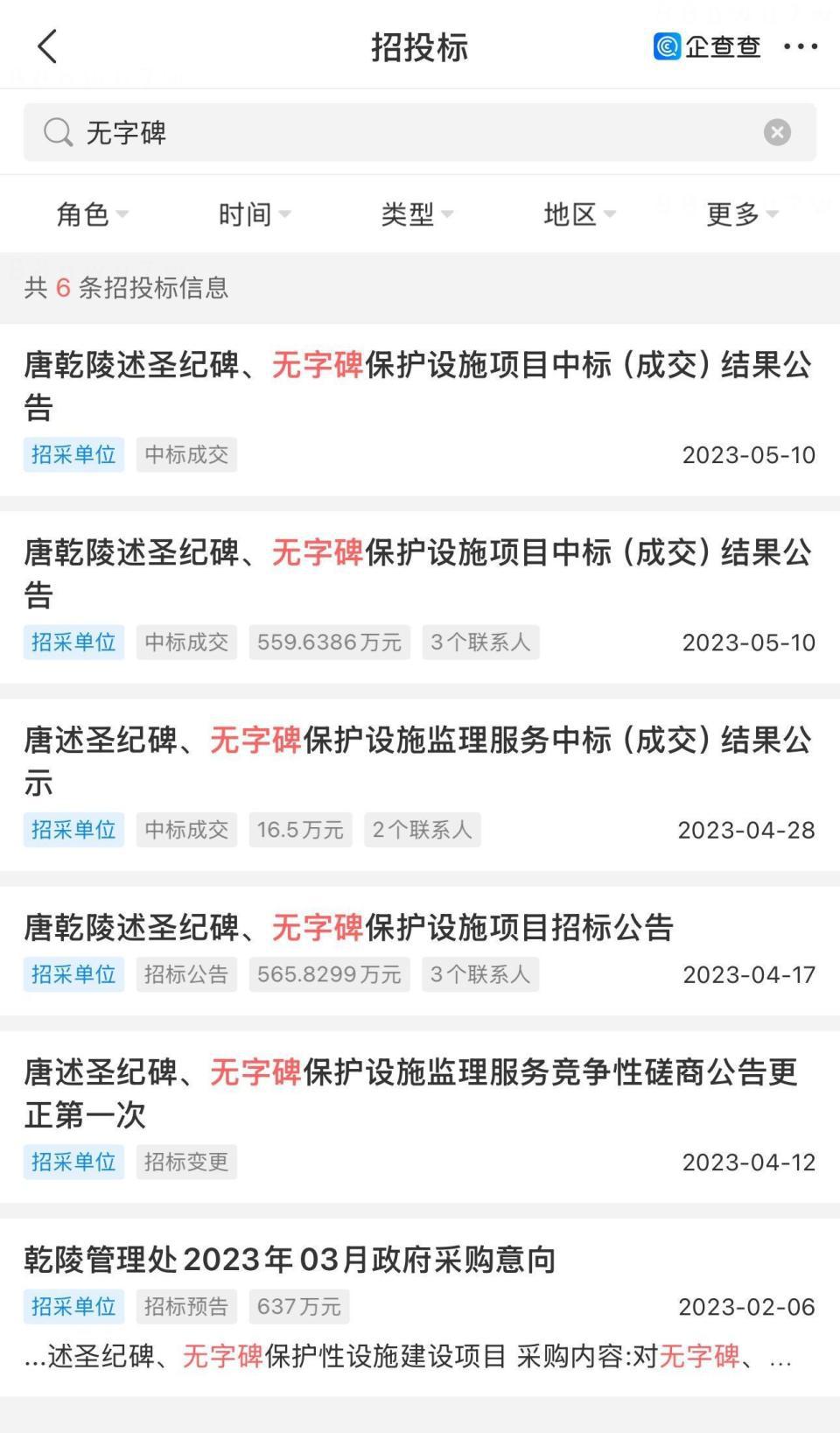Expand the 类型 filter
Screen dimensions: 840x1433
pyautogui.click(x=416, y=214)
